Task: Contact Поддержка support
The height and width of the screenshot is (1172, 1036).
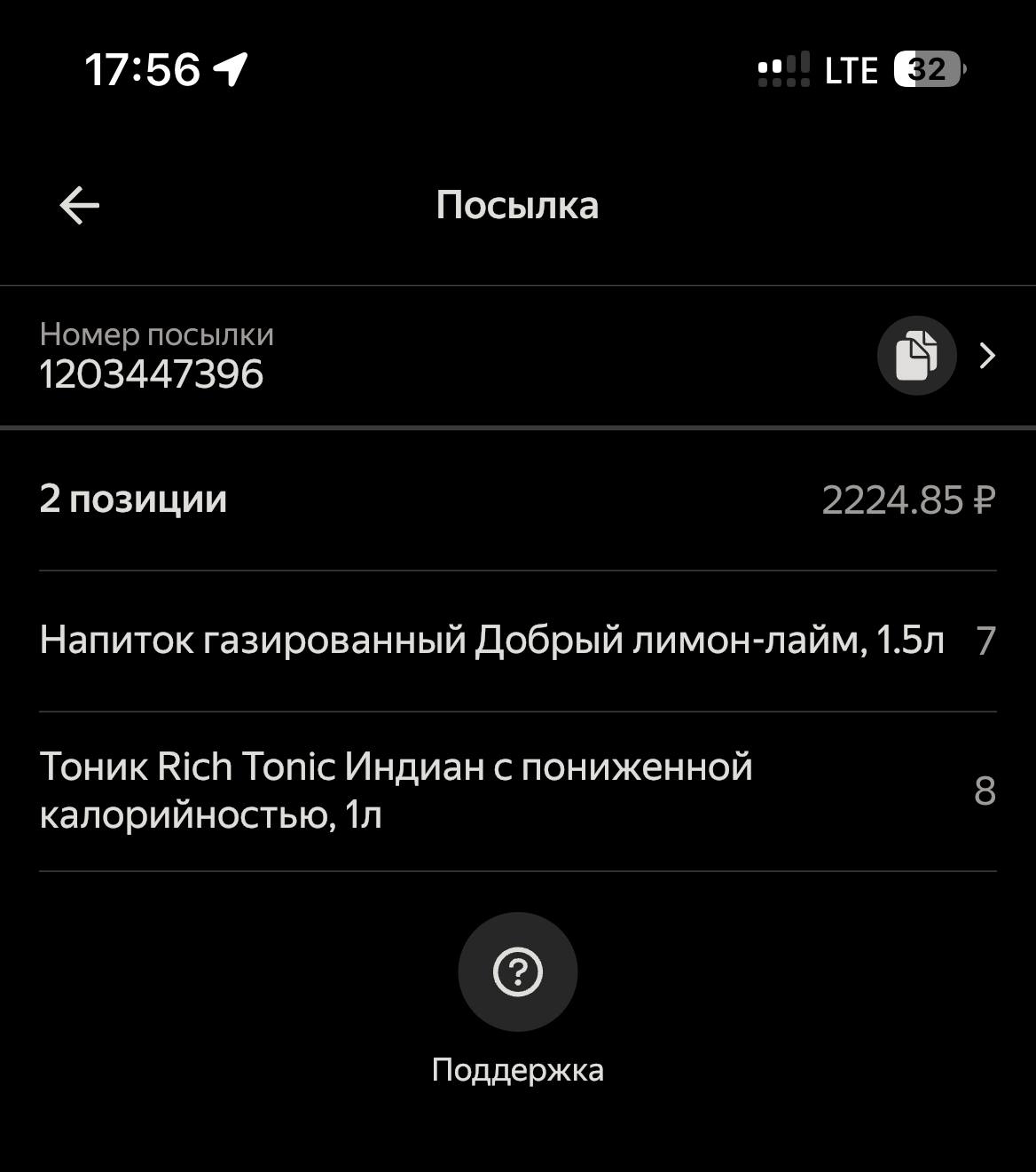Action: (518, 972)
